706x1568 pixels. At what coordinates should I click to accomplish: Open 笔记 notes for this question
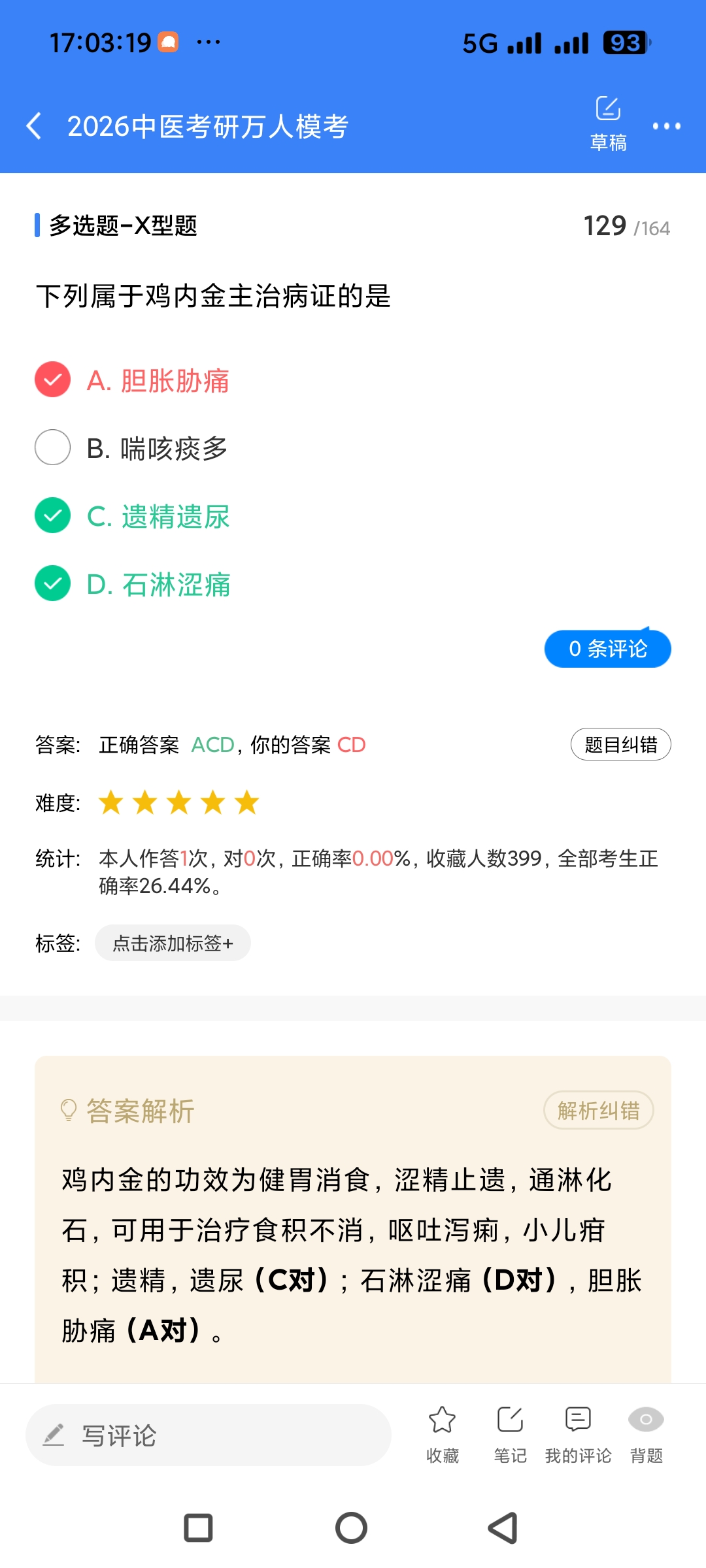[510, 1434]
